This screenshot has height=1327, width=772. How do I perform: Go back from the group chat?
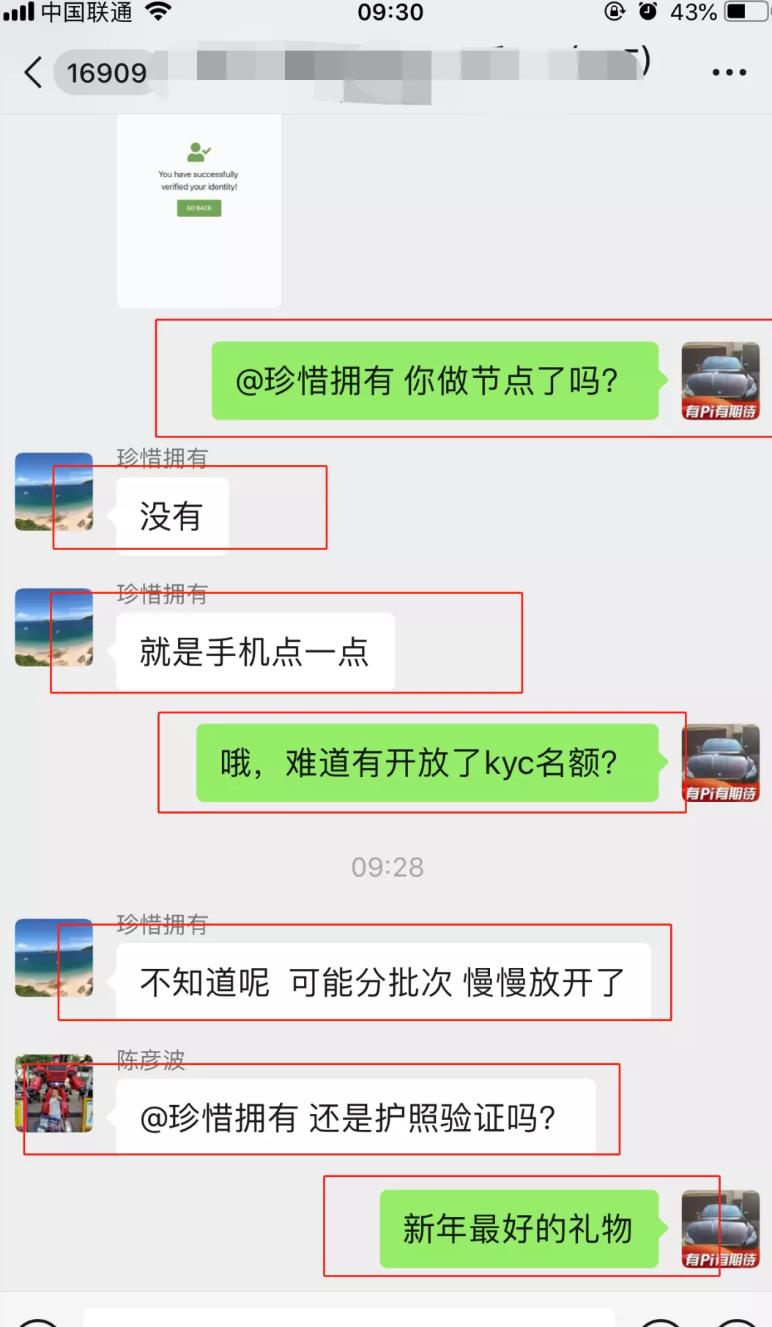[x=33, y=72]
